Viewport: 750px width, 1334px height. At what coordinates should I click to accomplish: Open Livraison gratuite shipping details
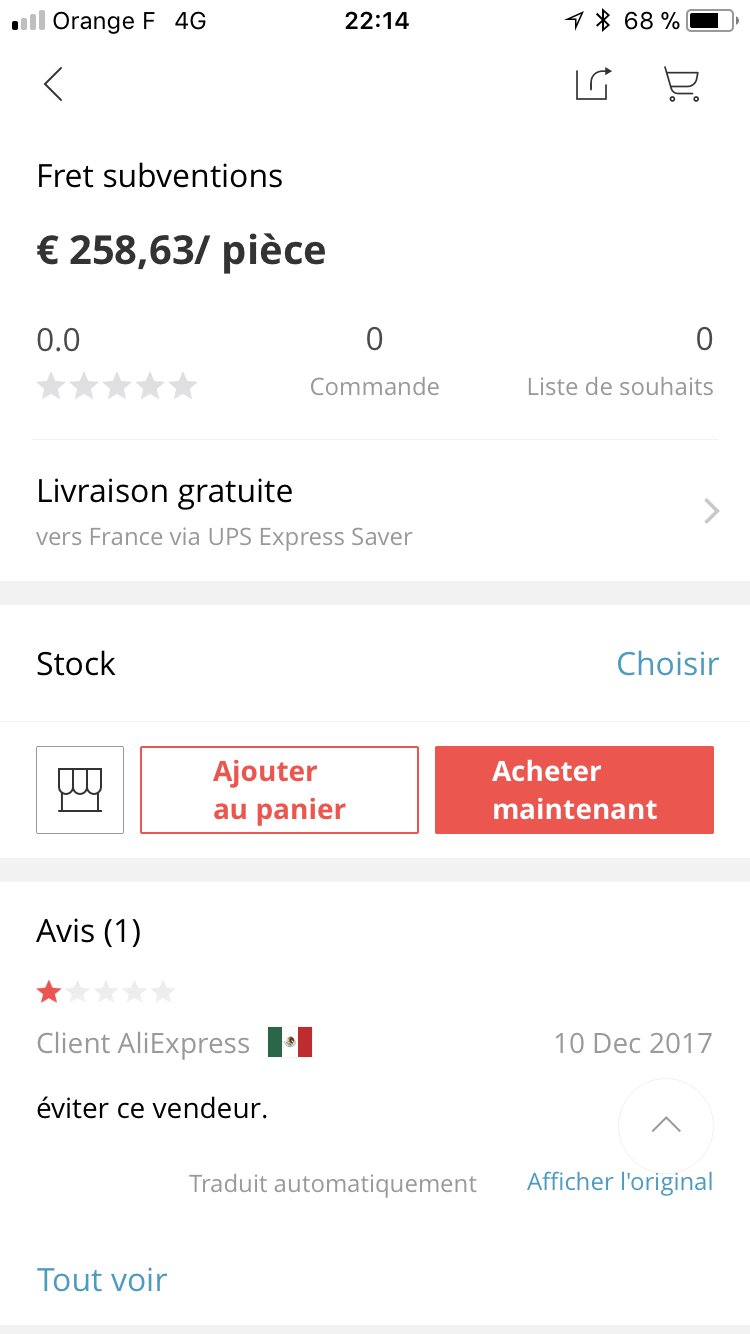coord(375,512)
